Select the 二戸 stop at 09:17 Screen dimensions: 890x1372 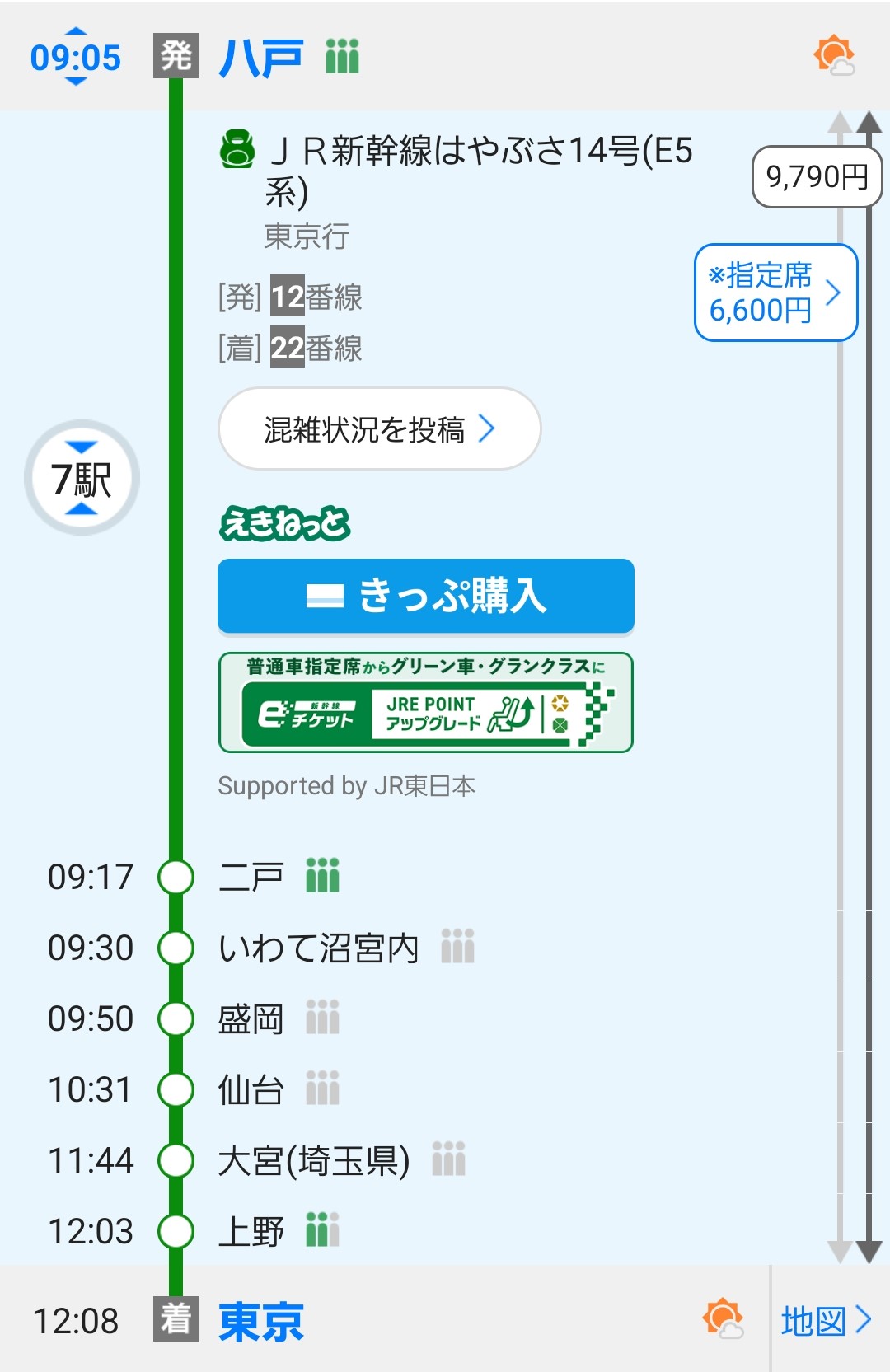tap(251, 877)
